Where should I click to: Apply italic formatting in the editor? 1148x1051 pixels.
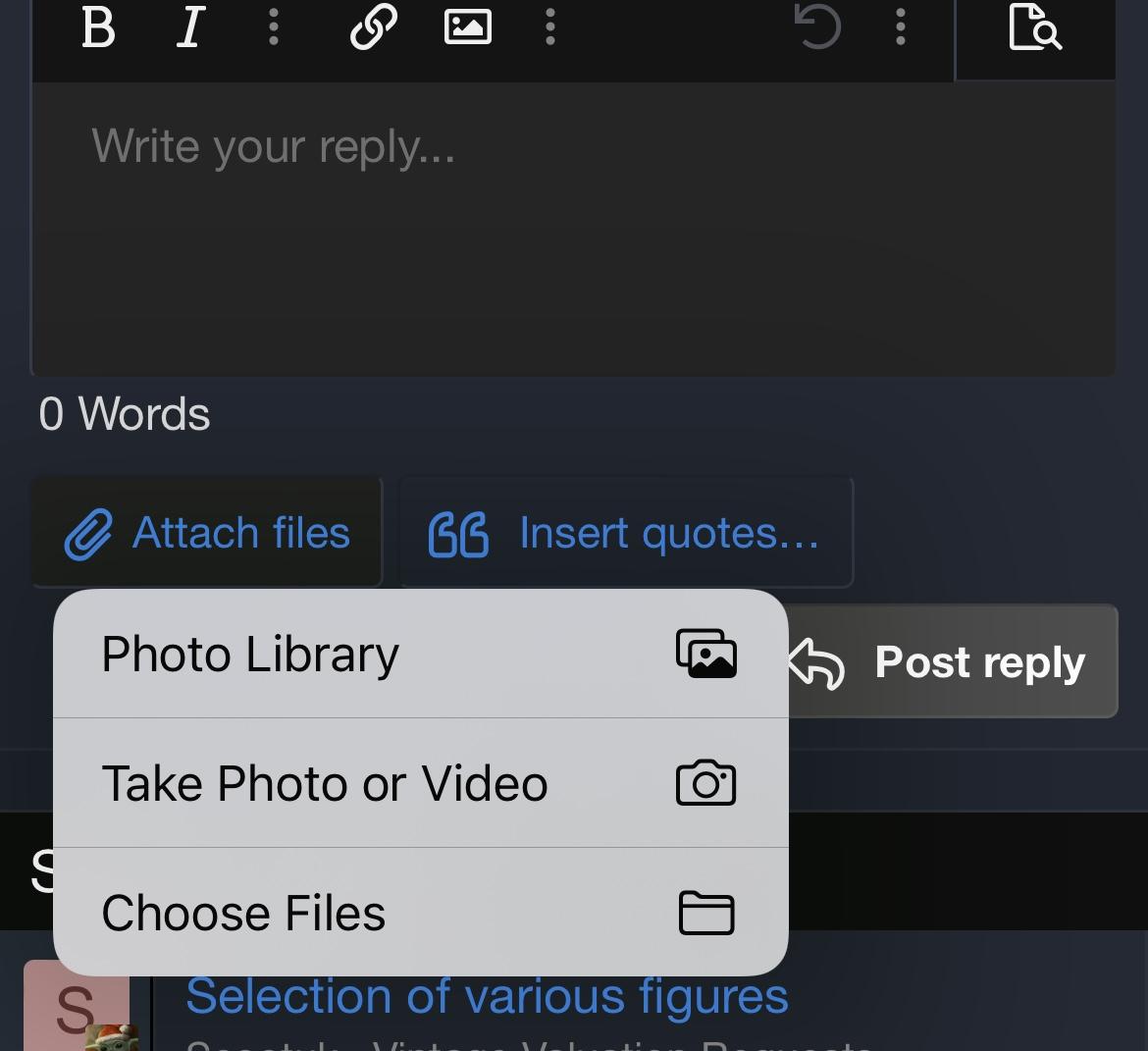190,27
